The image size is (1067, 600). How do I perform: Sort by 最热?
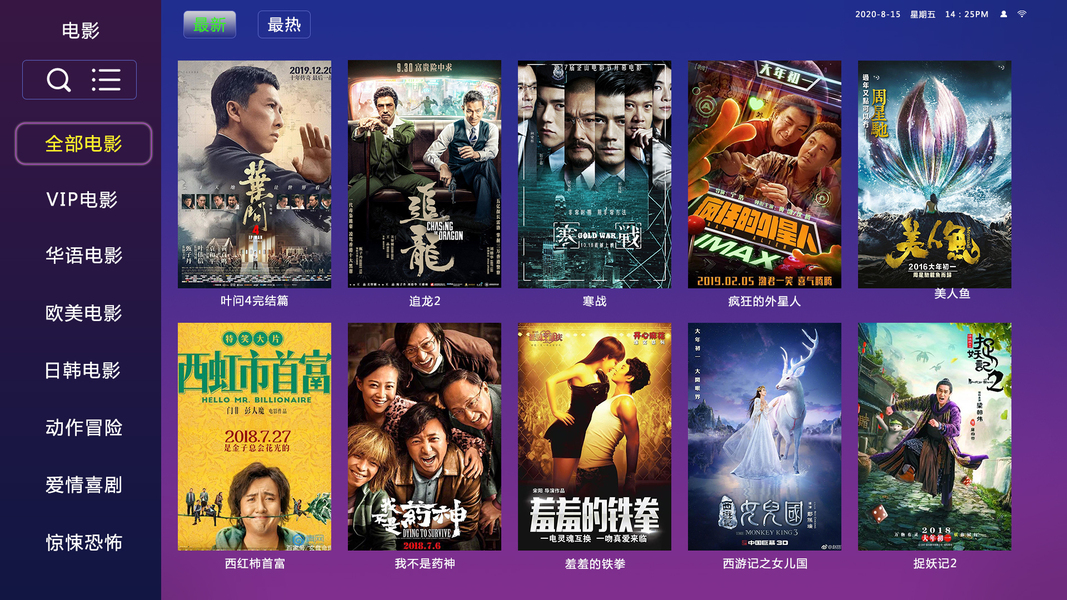click(284, 25)
